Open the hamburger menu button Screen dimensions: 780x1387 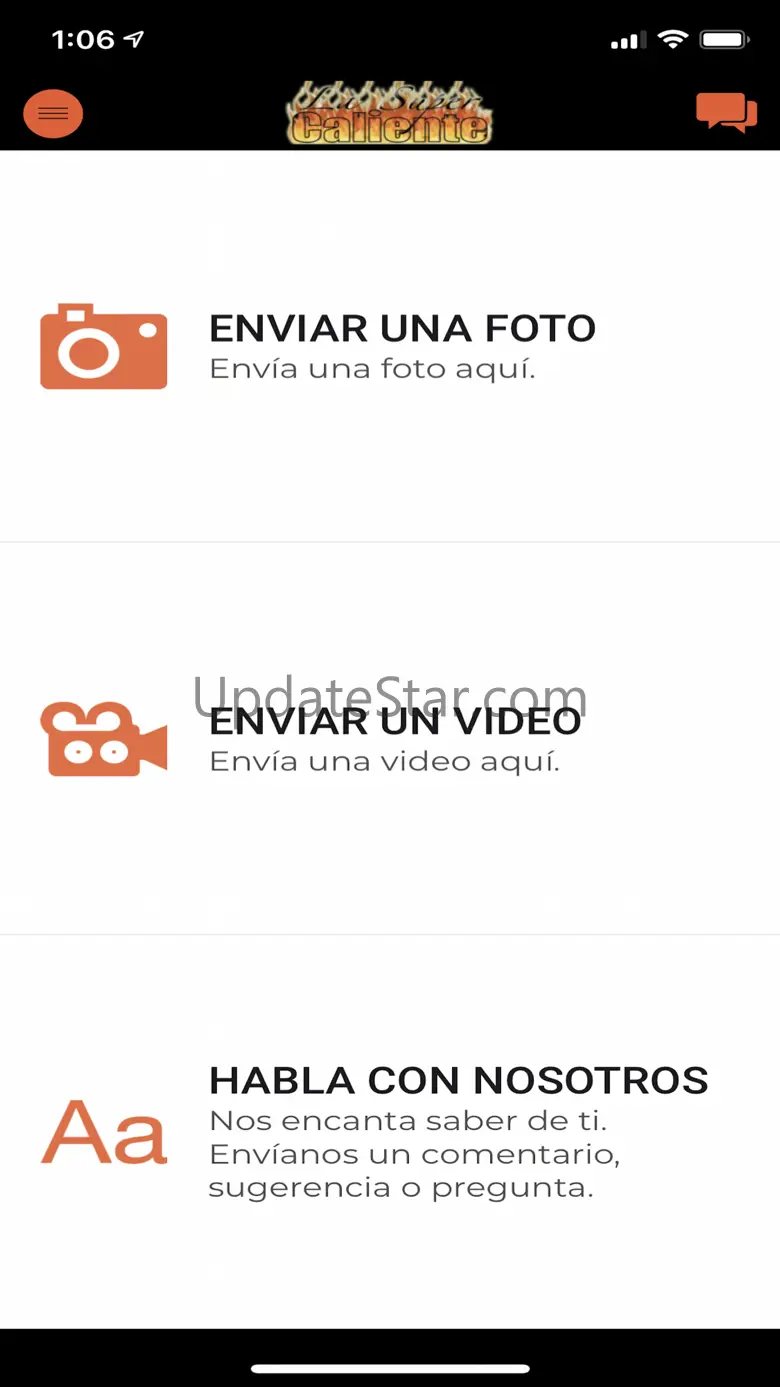(x=53, y=114)
